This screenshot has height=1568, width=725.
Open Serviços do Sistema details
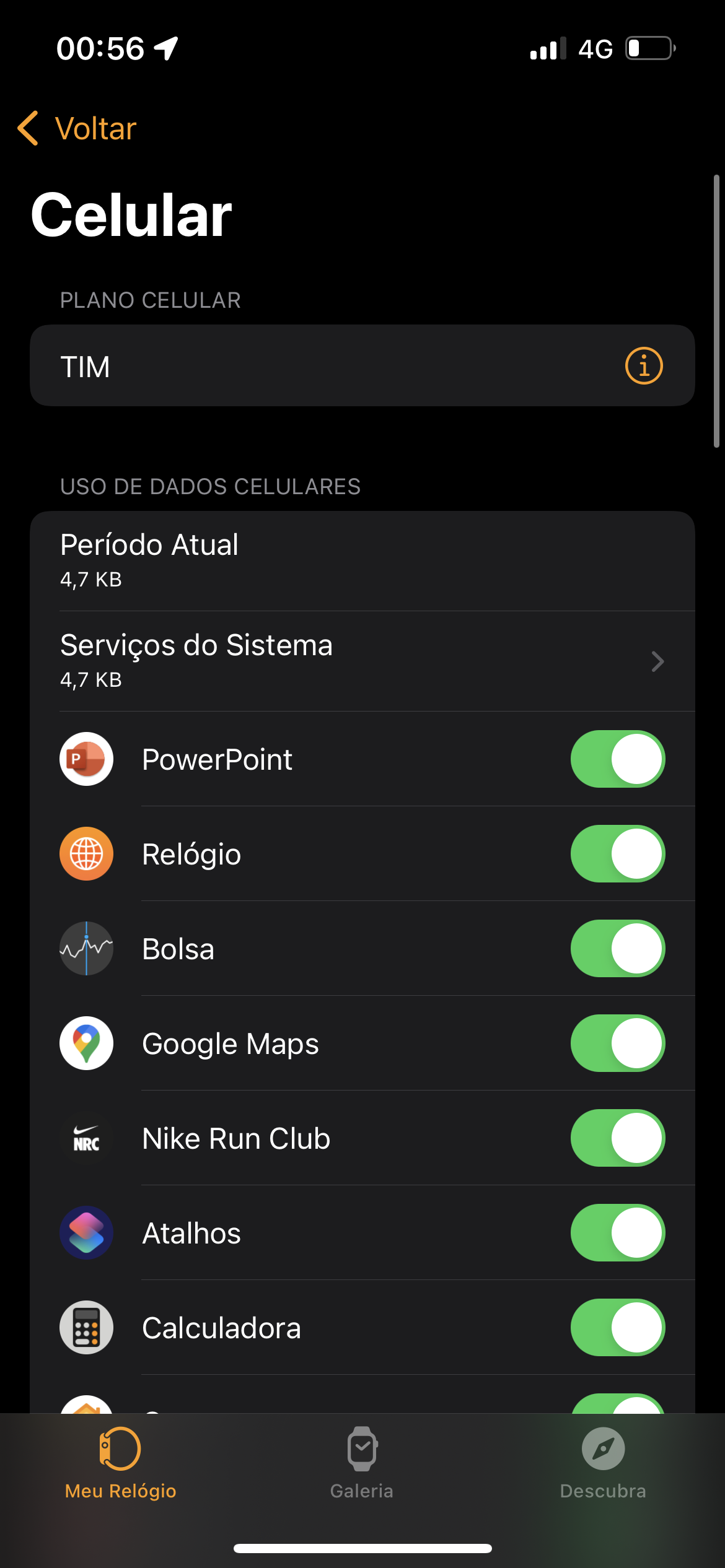(362, 661)
